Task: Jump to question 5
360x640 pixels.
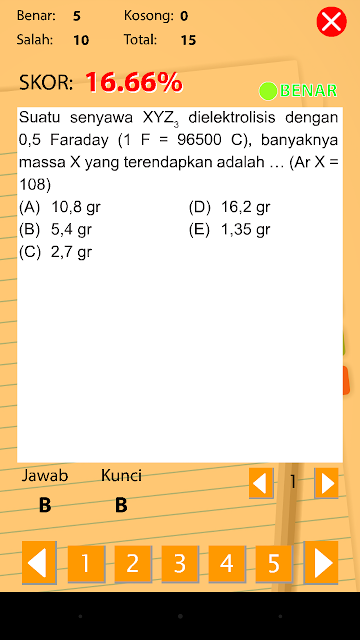Action: pos(274,563)
